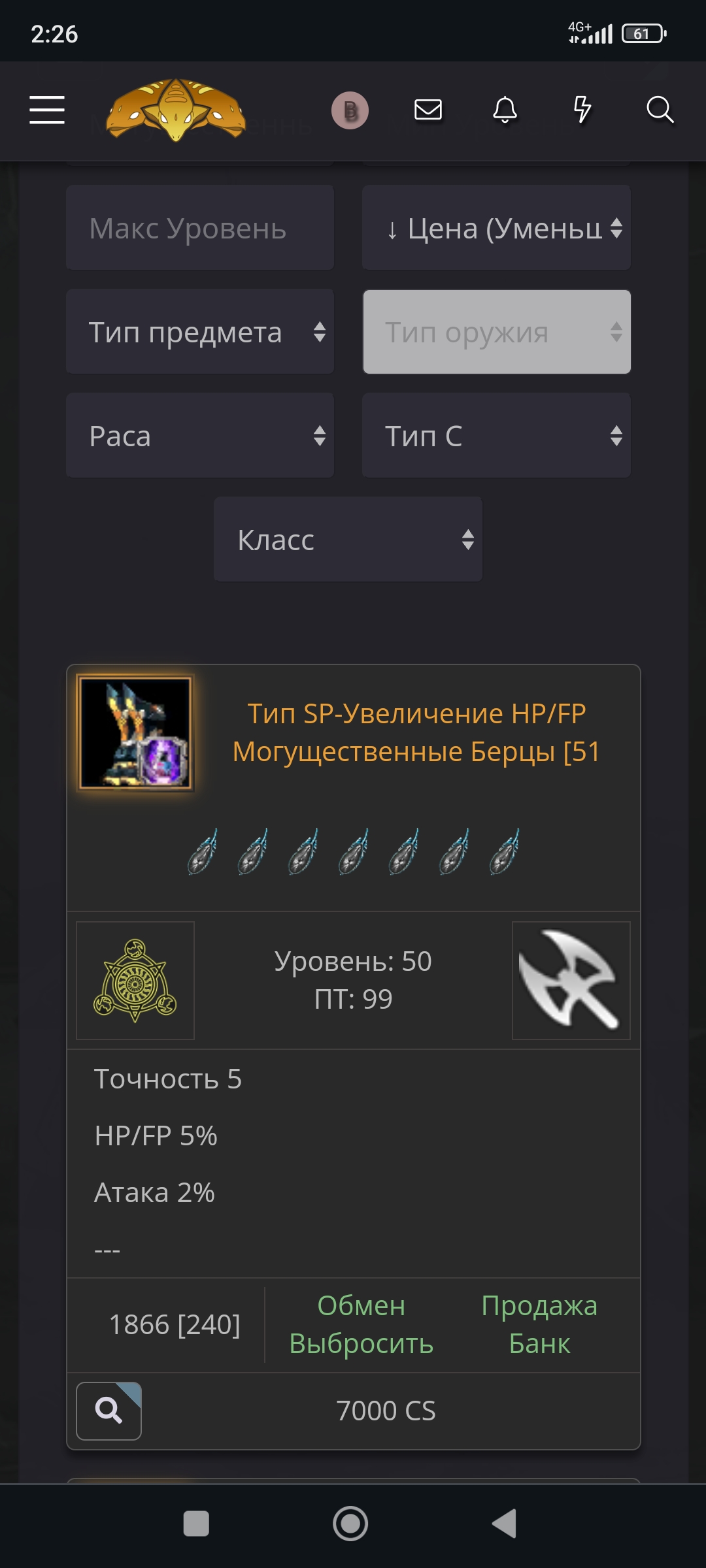Open the user profile avatar
Screen dimensions: 706x1568
tap(350, 110)
